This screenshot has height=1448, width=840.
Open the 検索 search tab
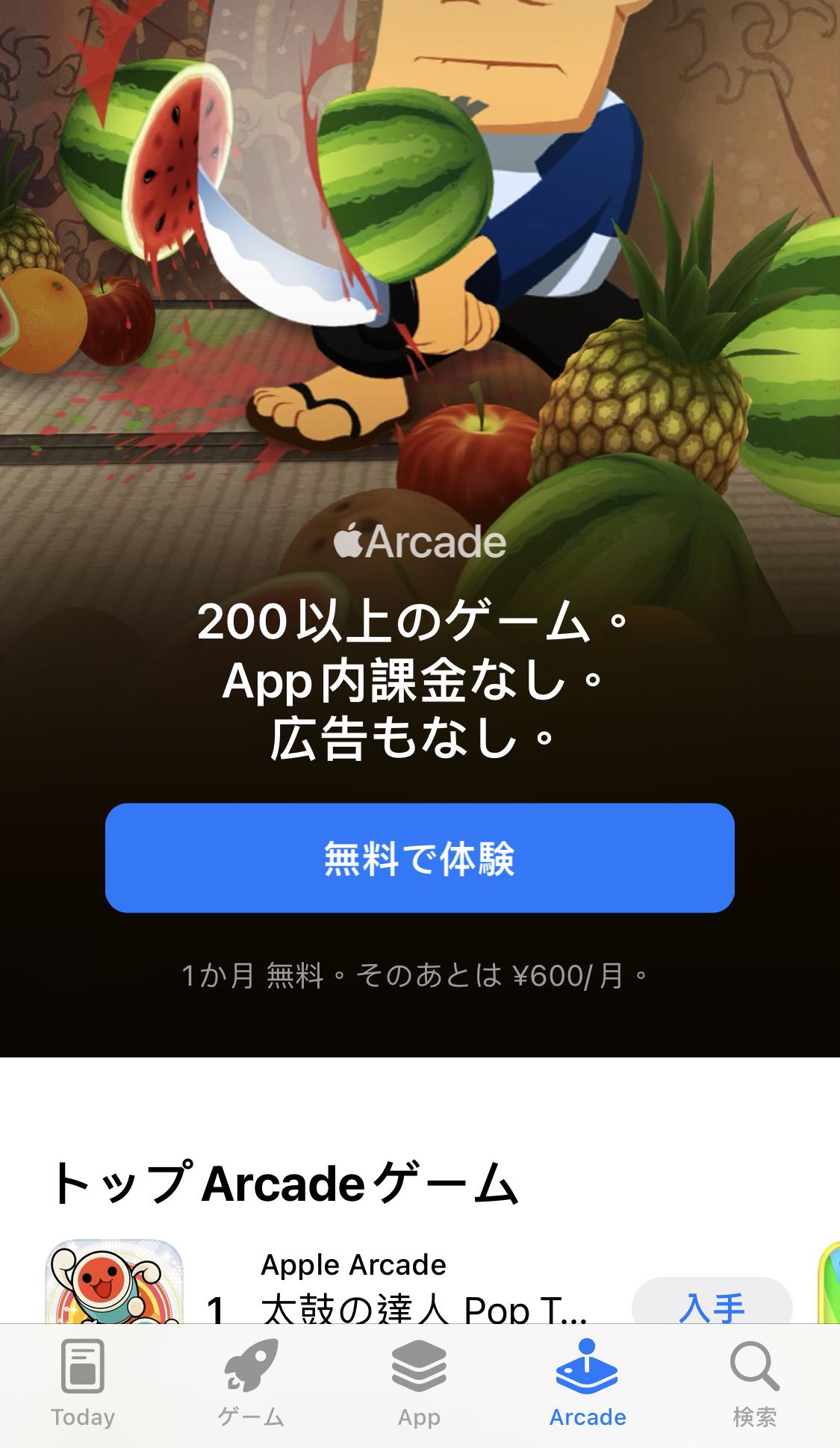tap(754, 1384)
